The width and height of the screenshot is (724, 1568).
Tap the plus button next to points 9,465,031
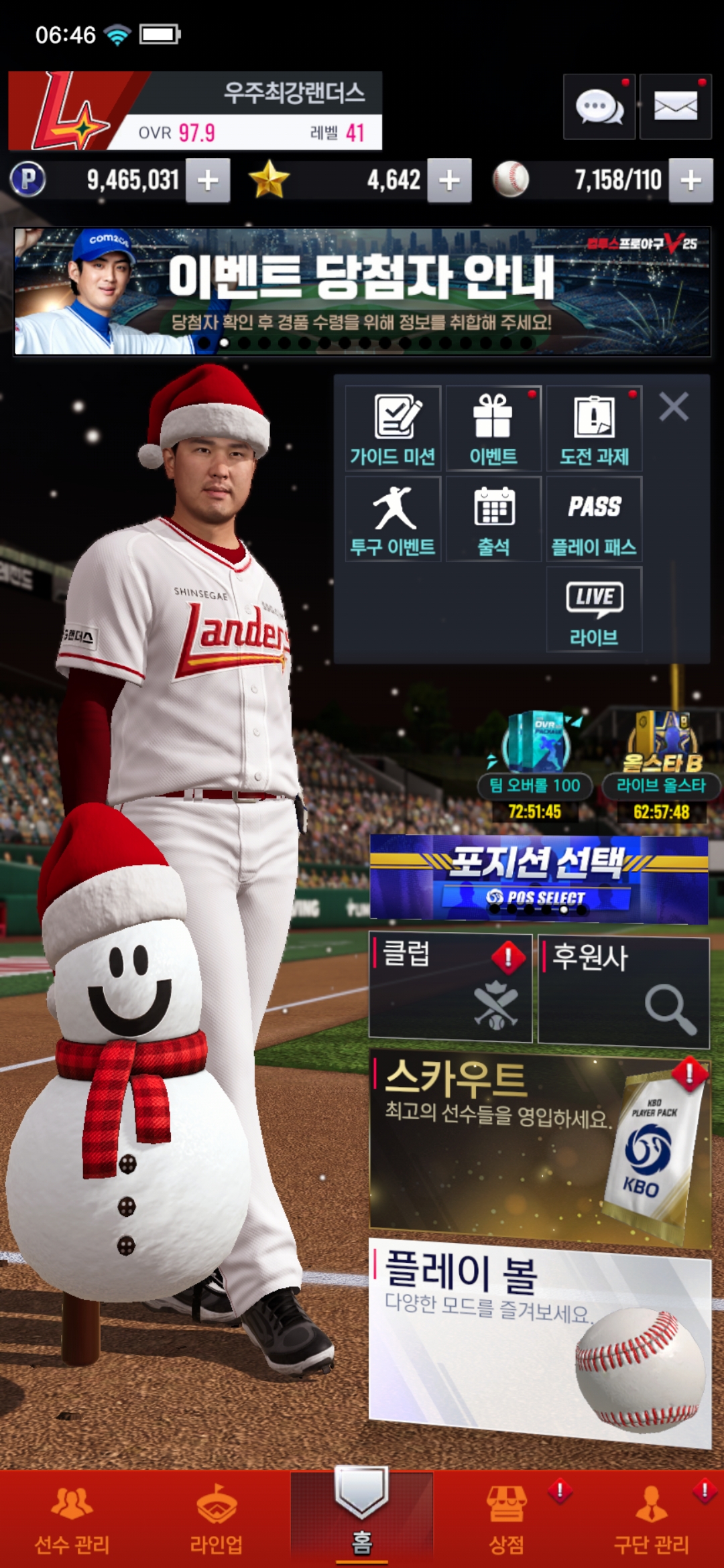(x=208, y=180)
